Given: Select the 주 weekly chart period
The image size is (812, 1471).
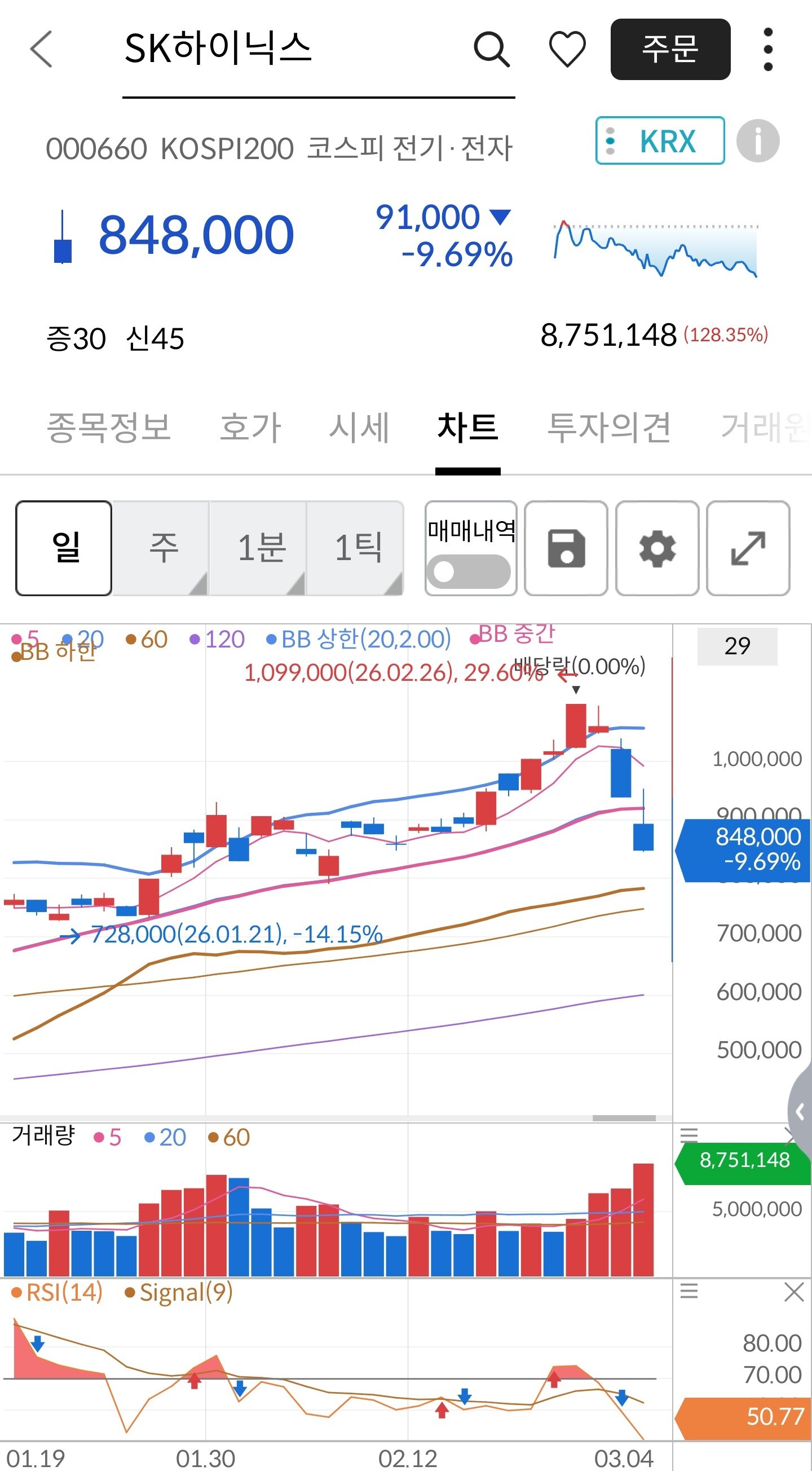Looking at the screenshot, I should pyautogui.click(x=162, y=548).
